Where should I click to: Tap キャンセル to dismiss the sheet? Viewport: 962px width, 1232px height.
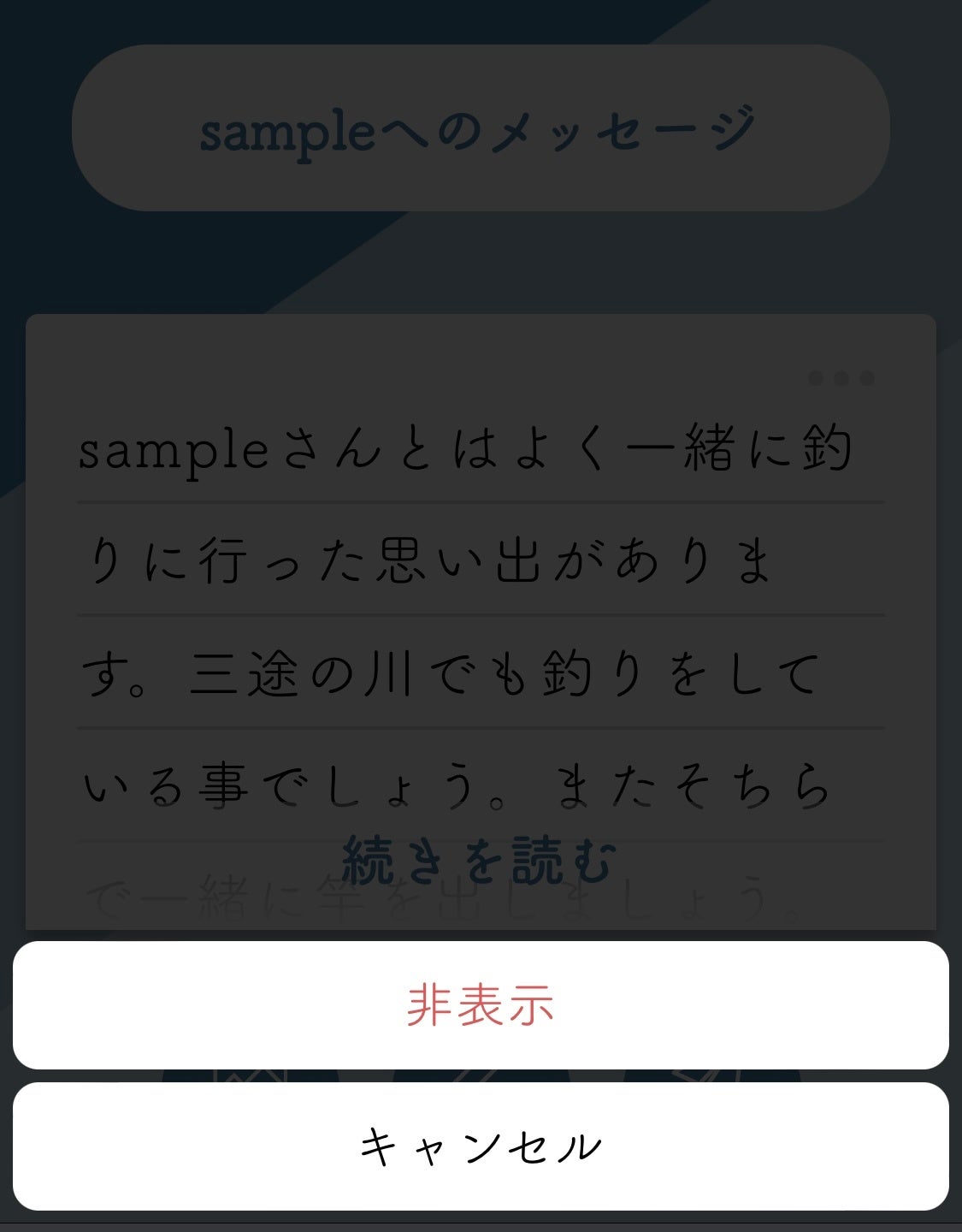pos(481,1146)
